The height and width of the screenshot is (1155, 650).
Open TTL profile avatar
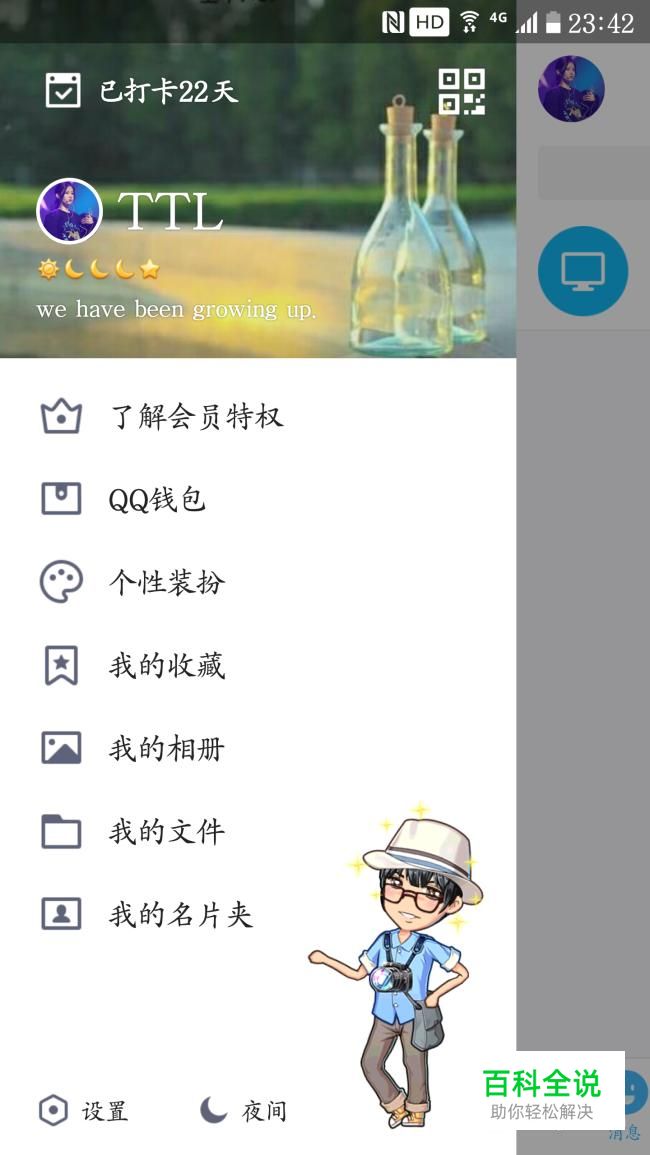69,211
